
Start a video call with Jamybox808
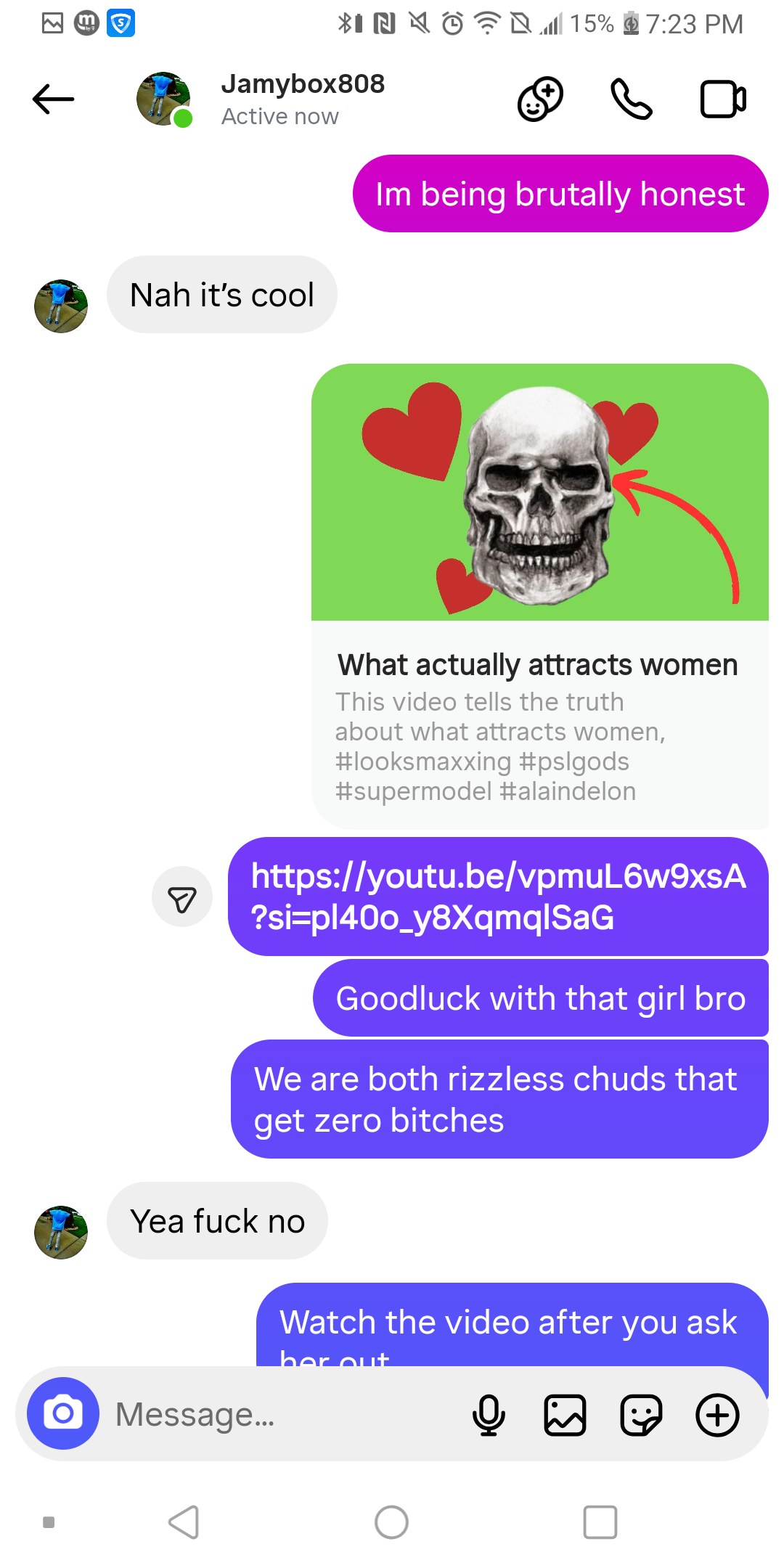pyautogui.click(x=723, y=99)
